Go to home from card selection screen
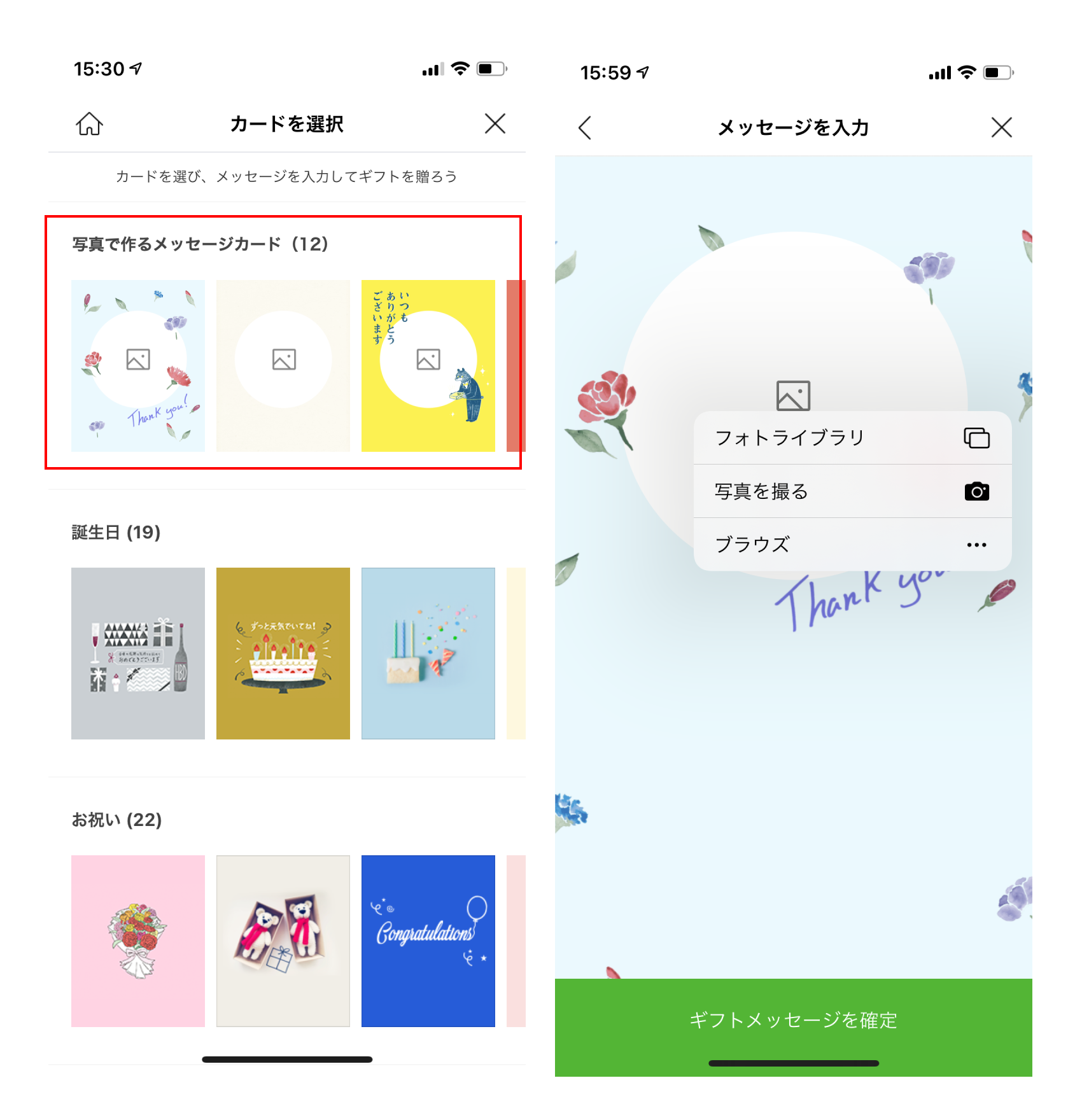This screenshot has height=1120, width=1082. pyautogui.click(x=89, y=124)
